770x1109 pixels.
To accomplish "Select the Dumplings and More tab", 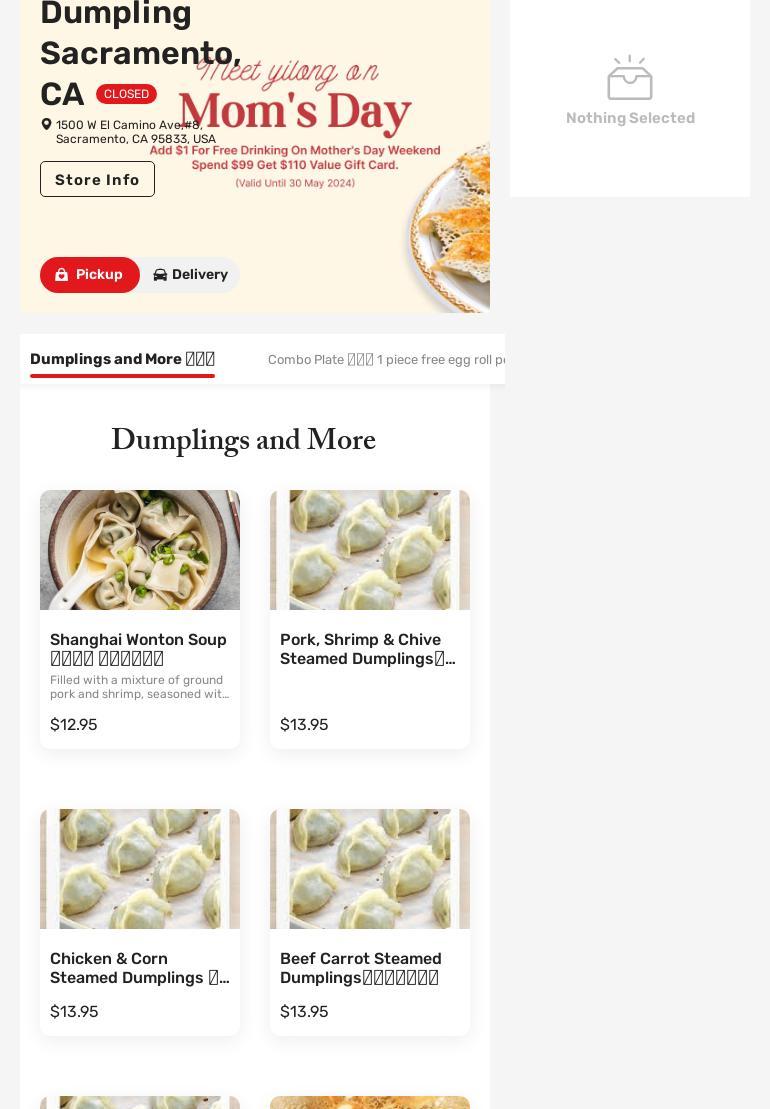I will [122, 359].
